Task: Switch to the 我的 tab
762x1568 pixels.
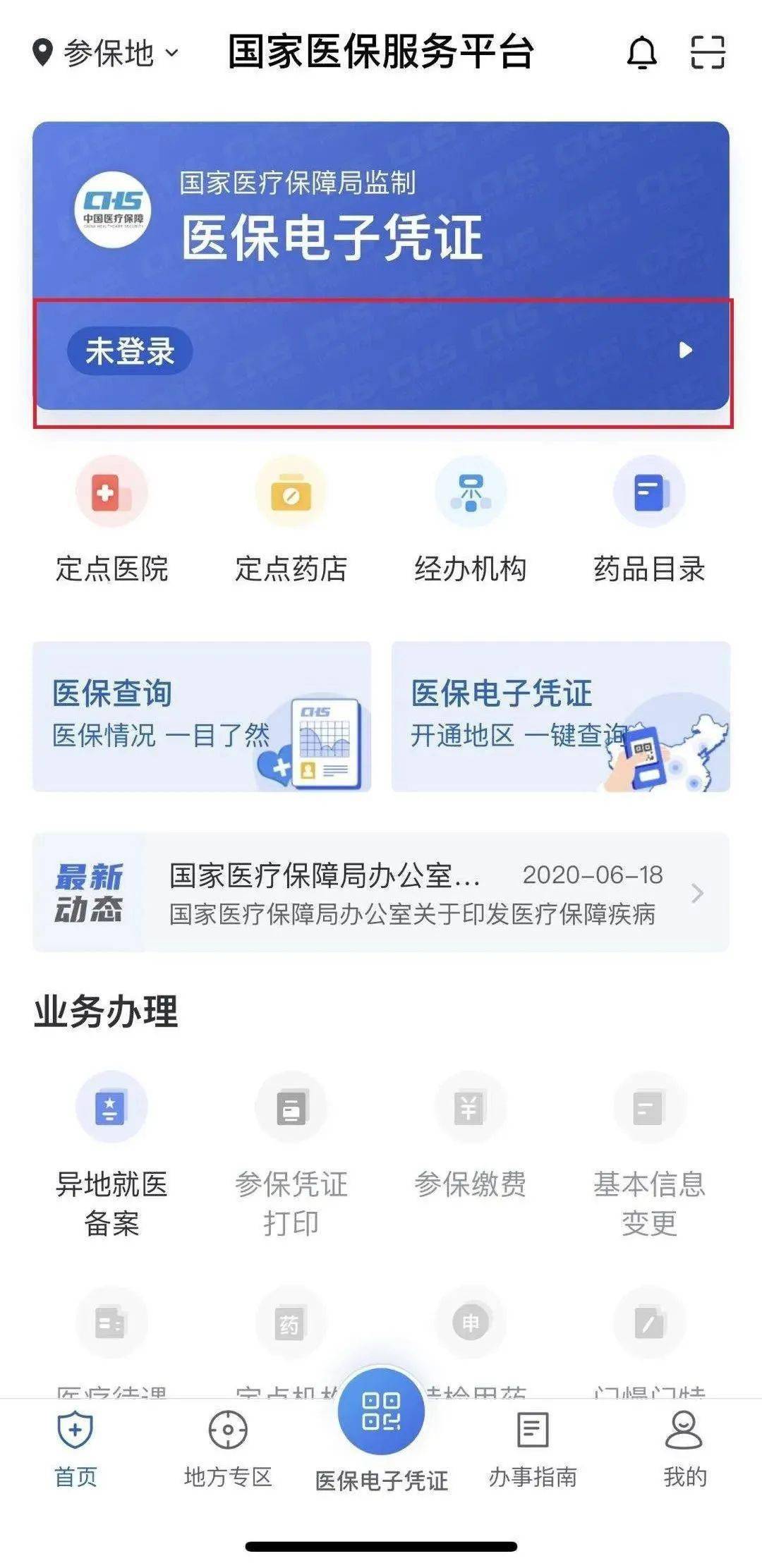Action: coord(684,1450)
